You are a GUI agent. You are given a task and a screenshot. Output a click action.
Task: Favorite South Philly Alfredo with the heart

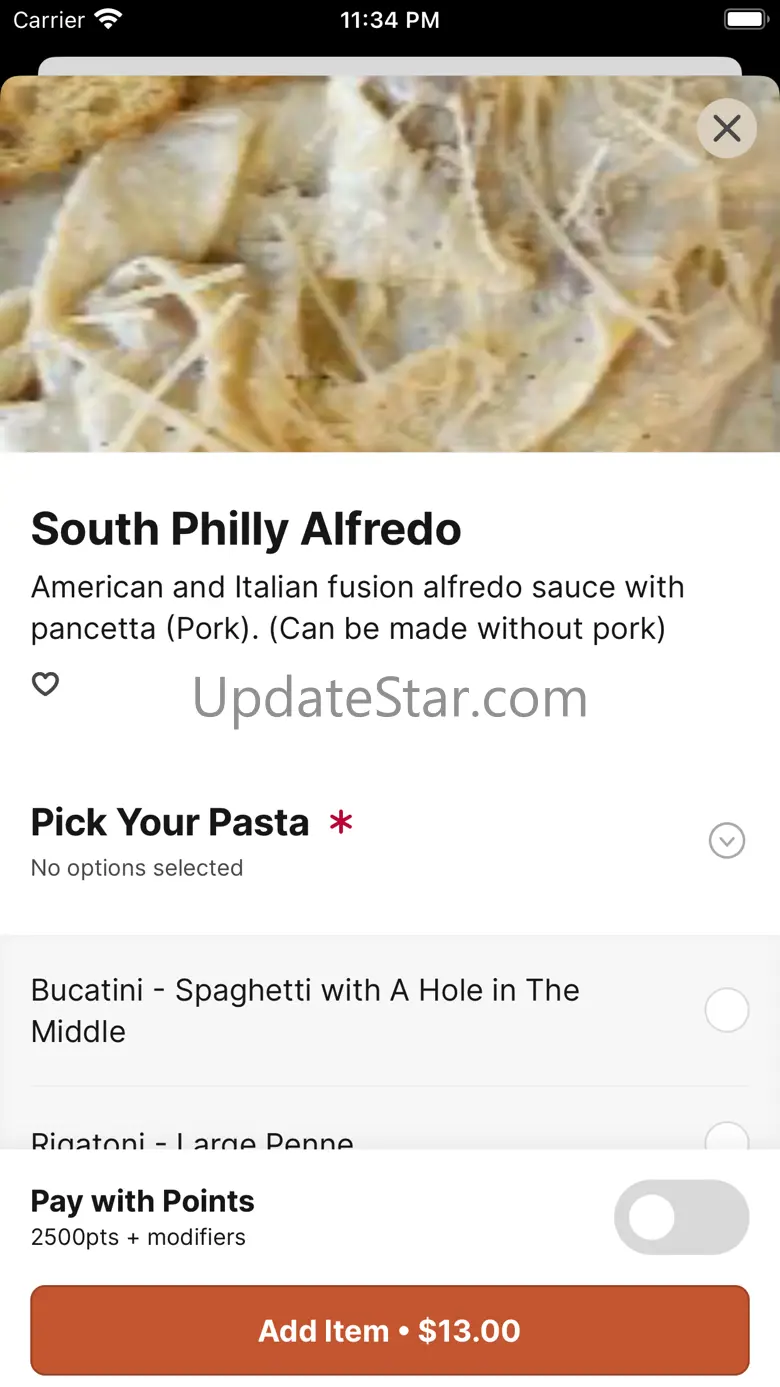click(46, 684)
